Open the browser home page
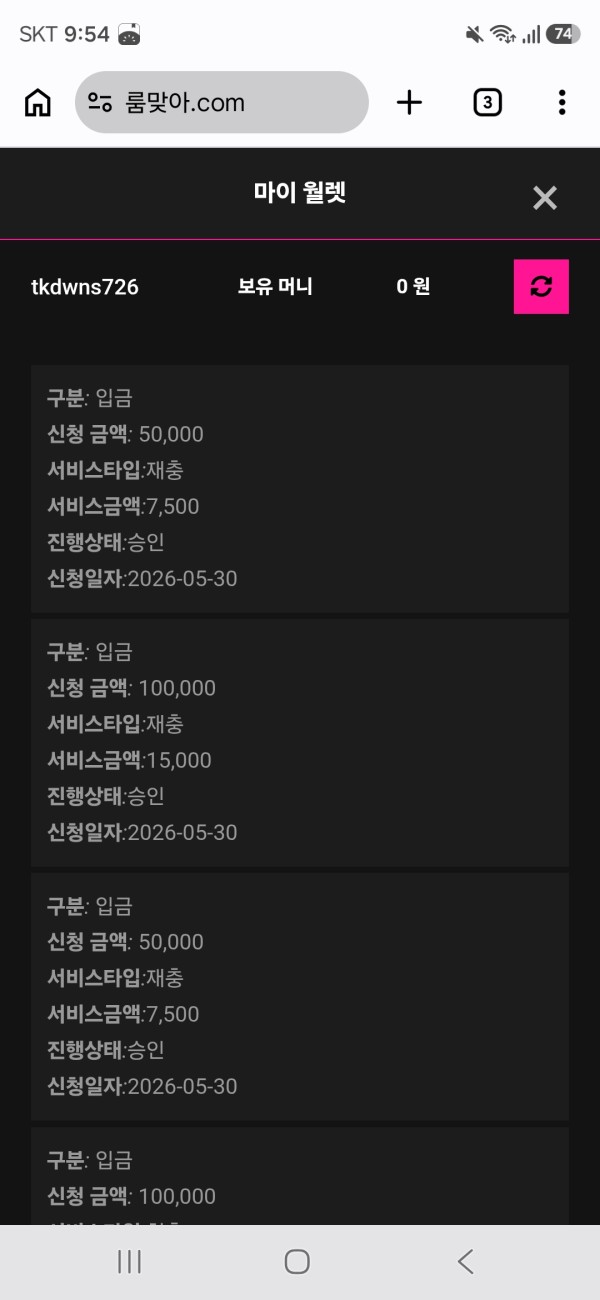This screenshot has width=600, height=1300. 38,102
